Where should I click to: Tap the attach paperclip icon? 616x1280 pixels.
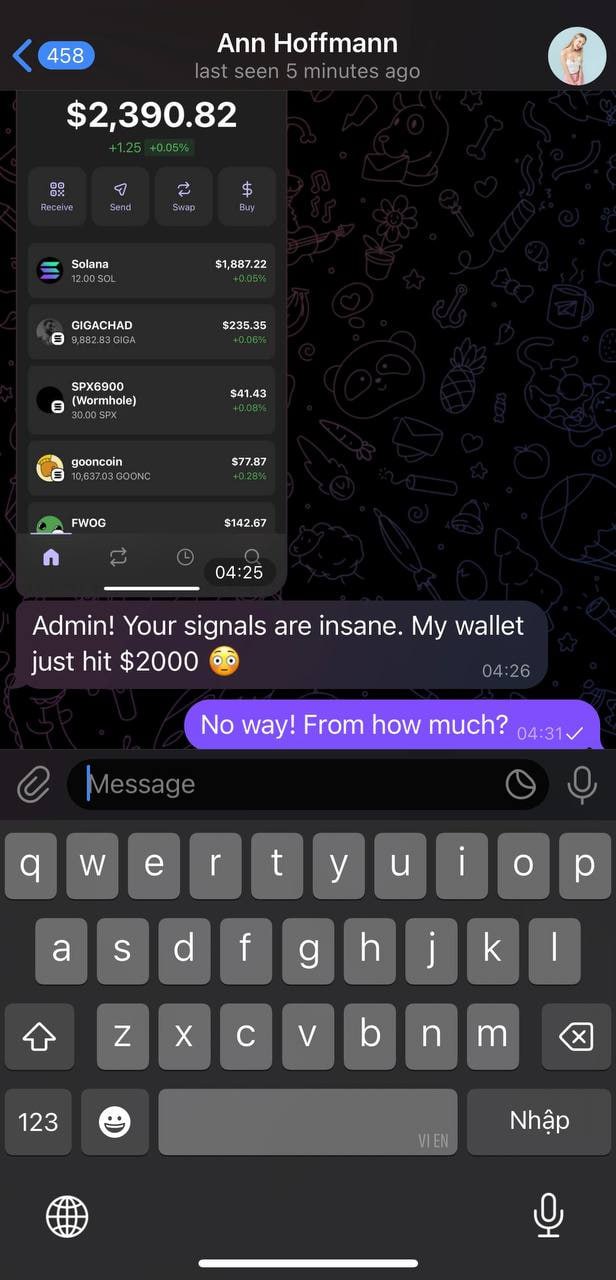point(33,785)
